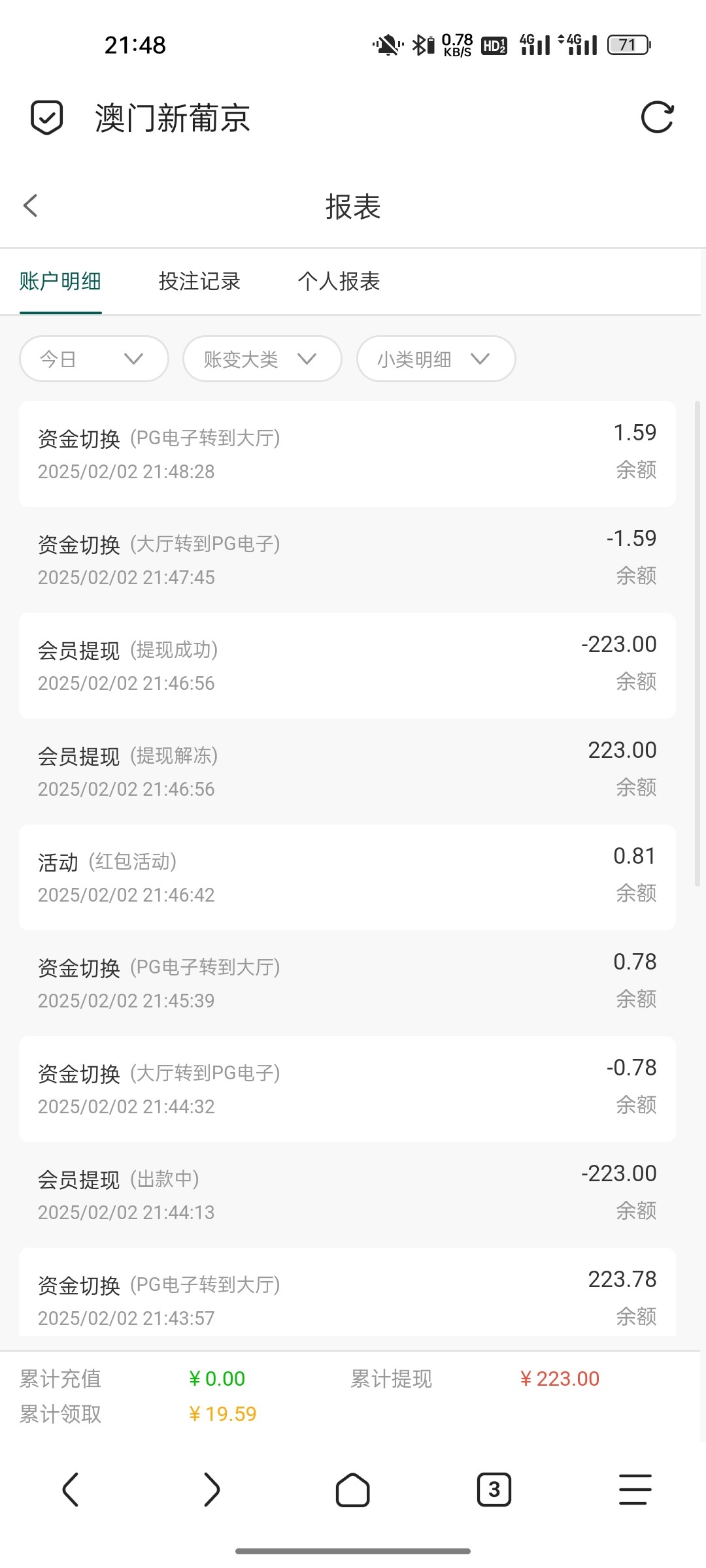Go to the browser home page
Image resolution: width=706 pixels, height=1568 pixels.
click(x=353, y=1490)
